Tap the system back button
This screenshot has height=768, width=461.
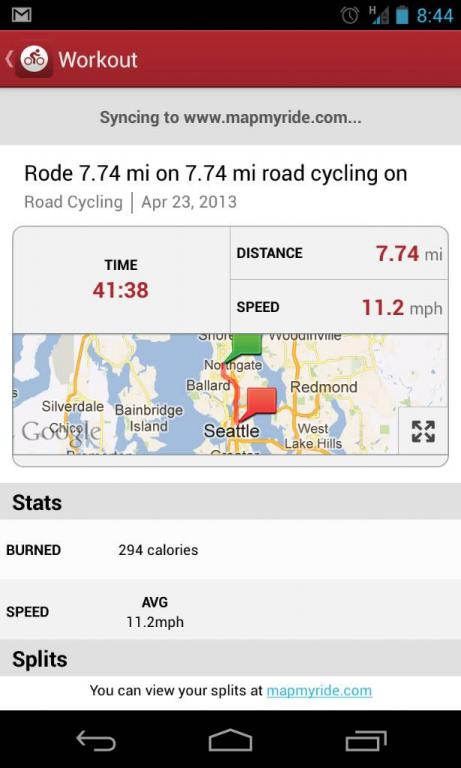(x=96, y=740)
